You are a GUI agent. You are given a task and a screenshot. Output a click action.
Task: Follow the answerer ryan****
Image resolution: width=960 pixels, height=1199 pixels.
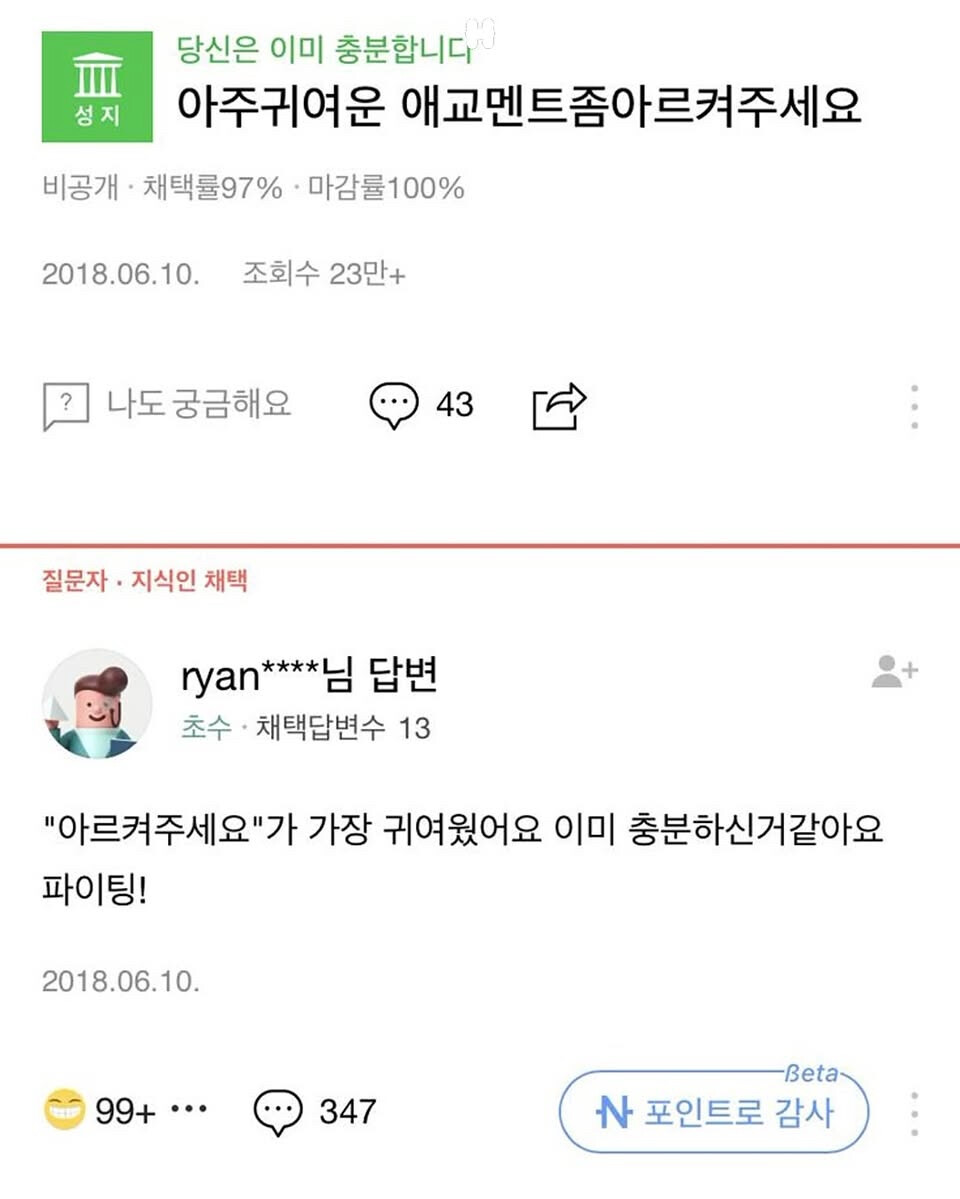(893, 672)
